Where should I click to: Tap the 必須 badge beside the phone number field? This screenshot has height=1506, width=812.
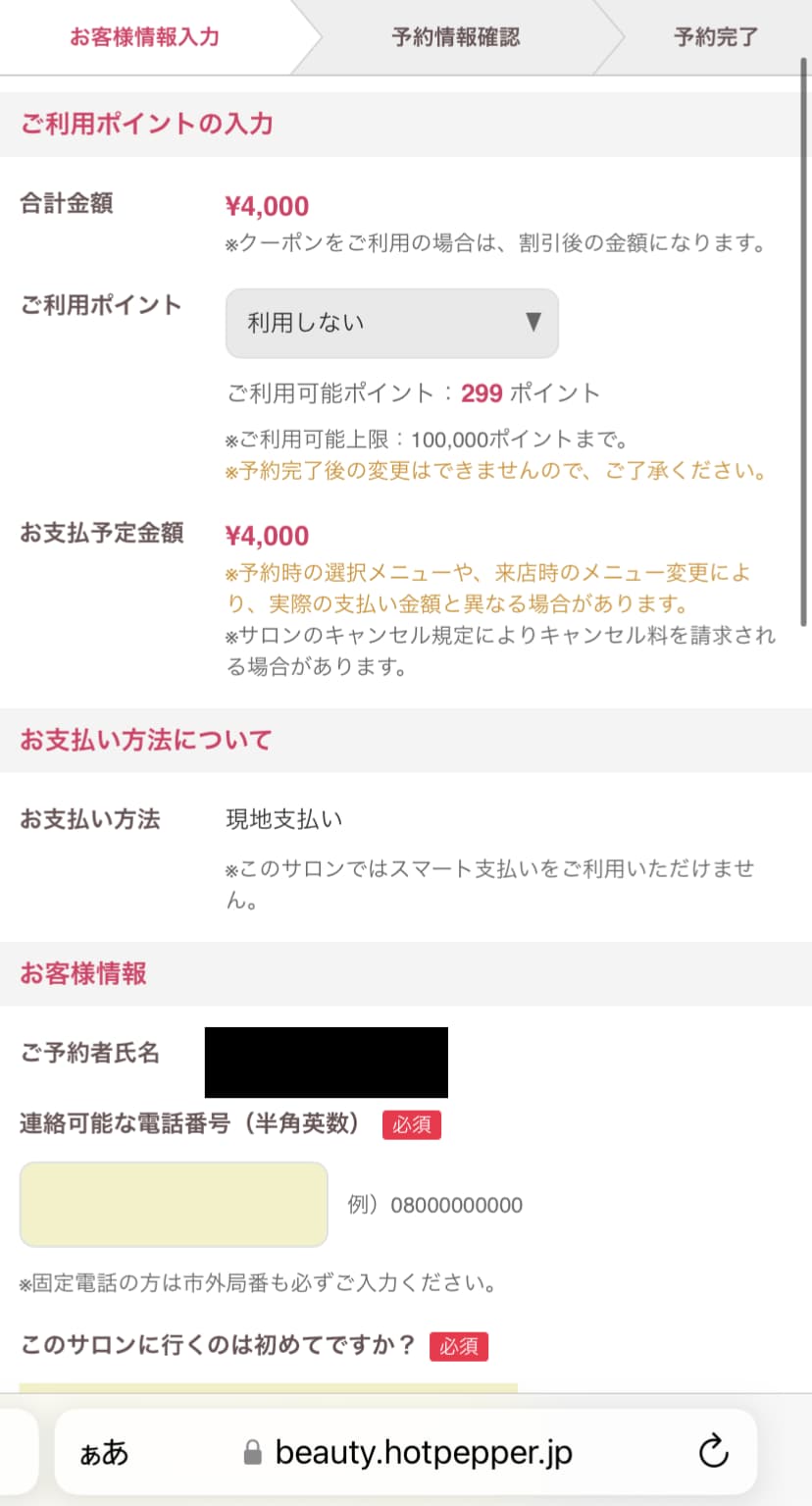pyautogui.click(x=412, y=1125)
